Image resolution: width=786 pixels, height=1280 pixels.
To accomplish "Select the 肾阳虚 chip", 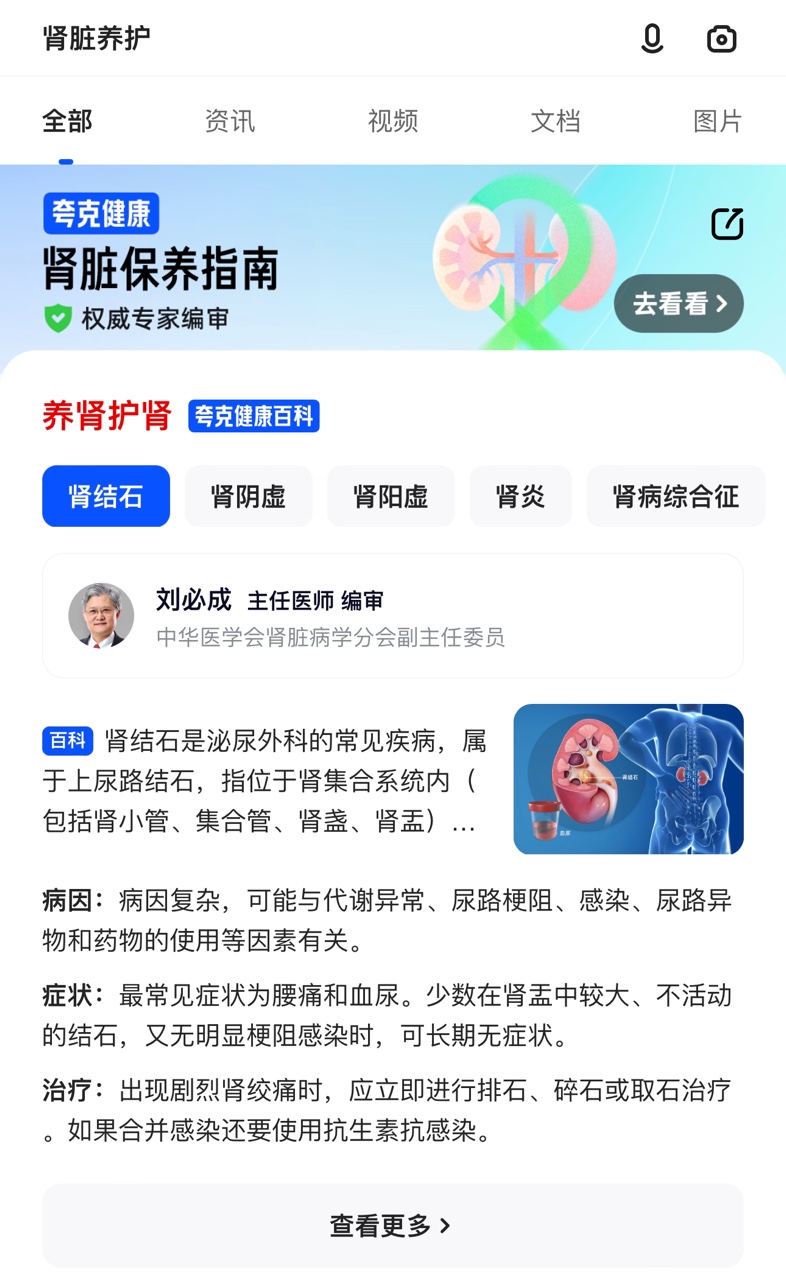I will pyautogui.click(x=391, y=496).
